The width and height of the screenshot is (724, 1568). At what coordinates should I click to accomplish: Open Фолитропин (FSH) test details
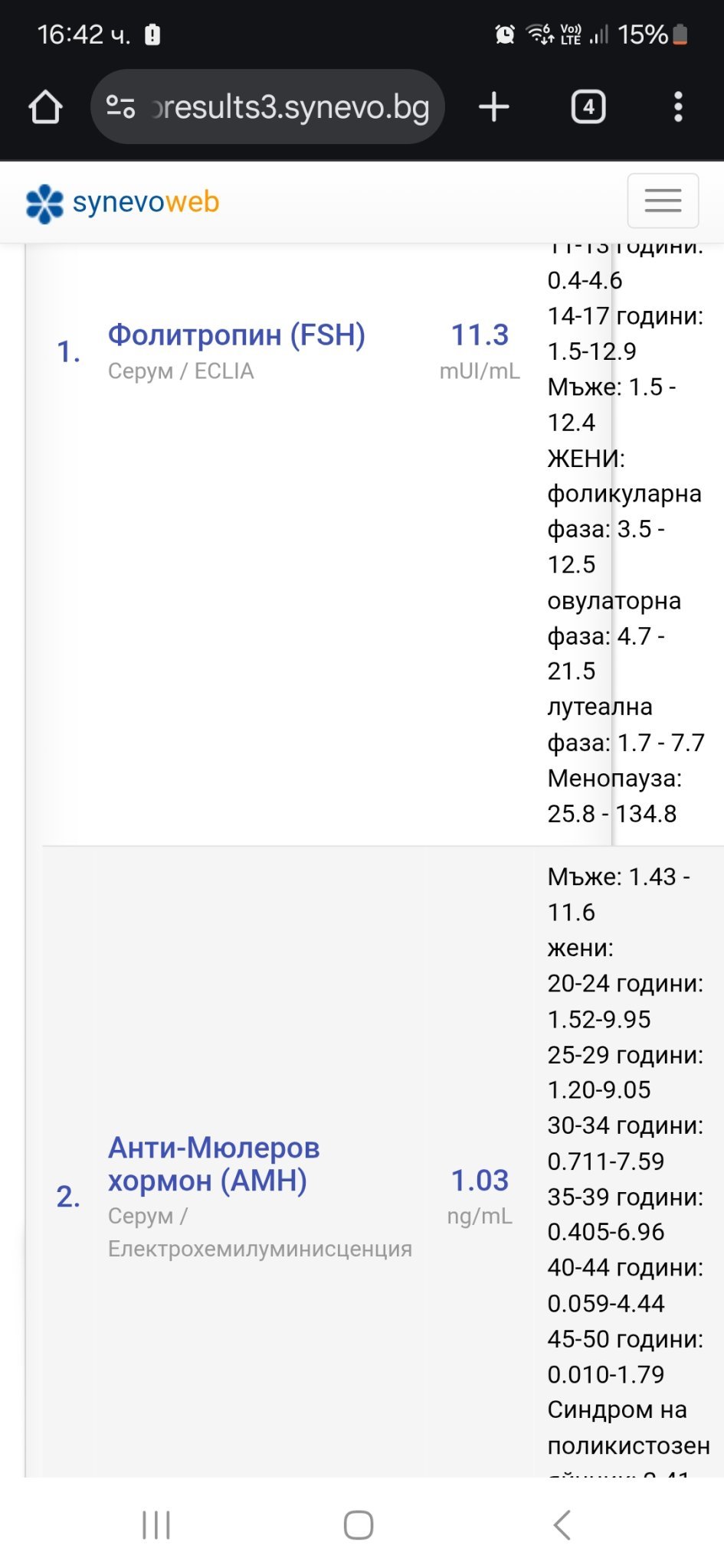(x=236, y=335)
